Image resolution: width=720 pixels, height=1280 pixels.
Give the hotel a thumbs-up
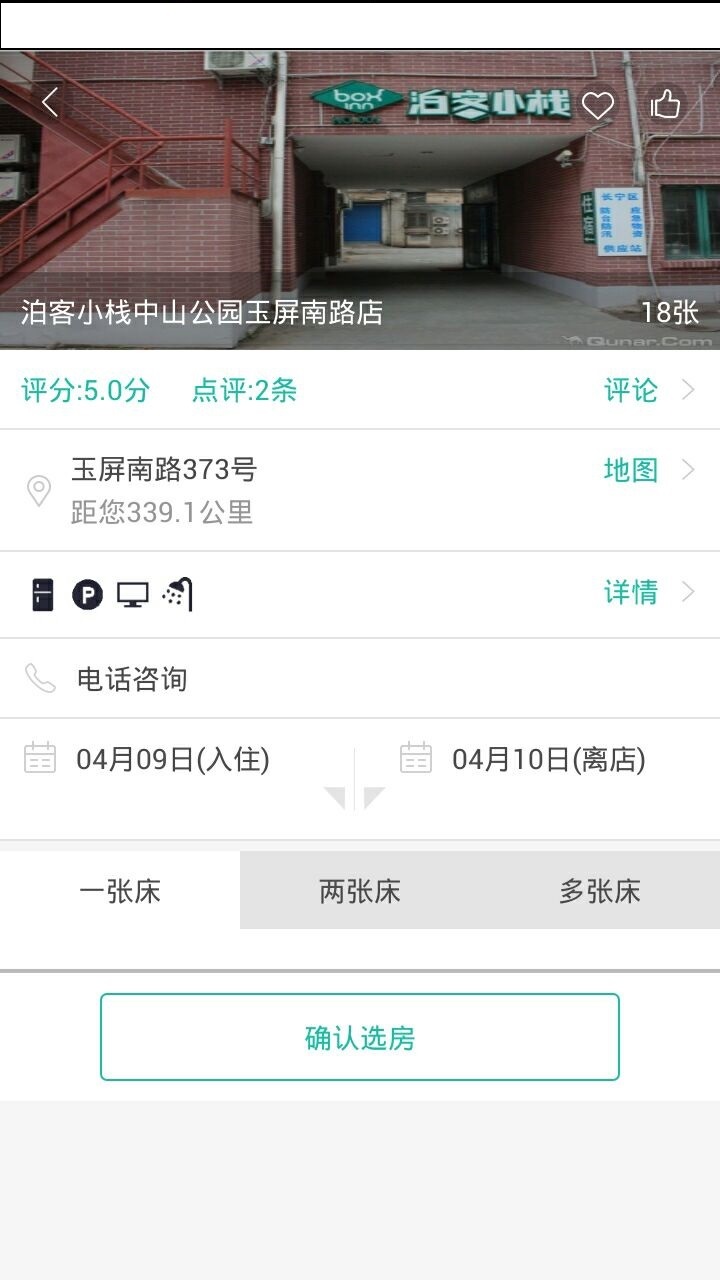click(x=665, y=104)
